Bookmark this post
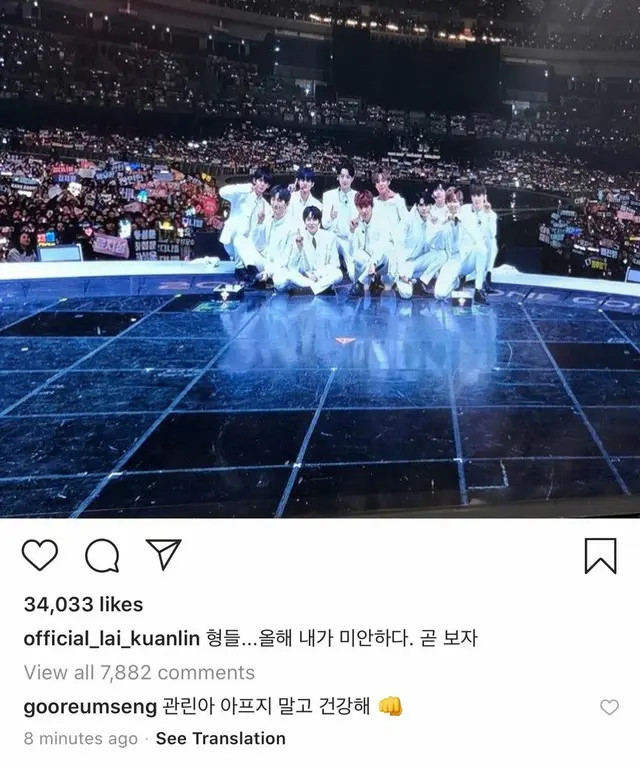 coord(600,555)
